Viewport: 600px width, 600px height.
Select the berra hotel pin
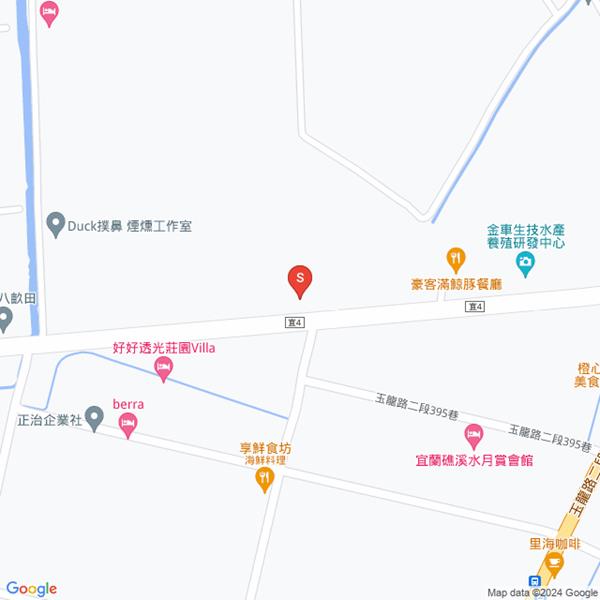tap(128, 425)
